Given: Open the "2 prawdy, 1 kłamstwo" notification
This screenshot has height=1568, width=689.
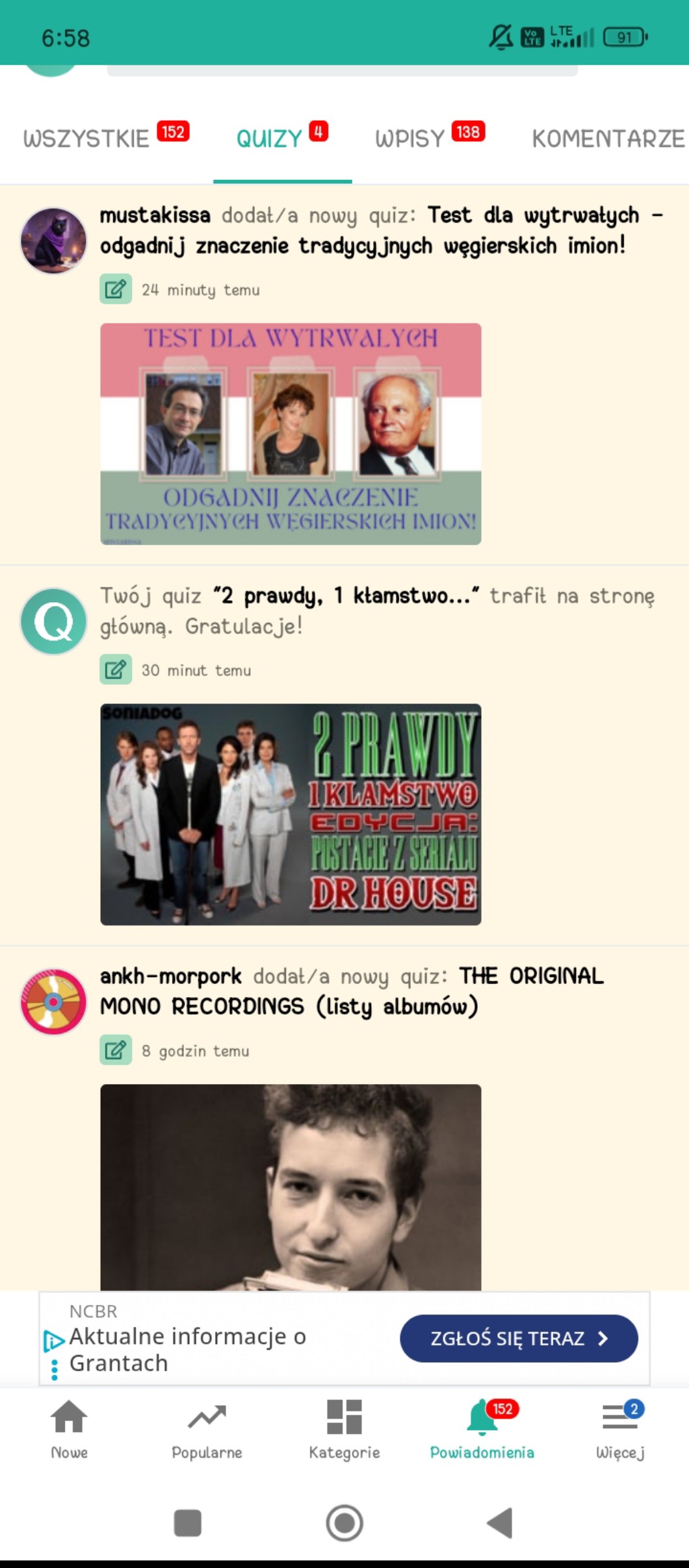Looking at the screenshot, I should click(377, 611).
